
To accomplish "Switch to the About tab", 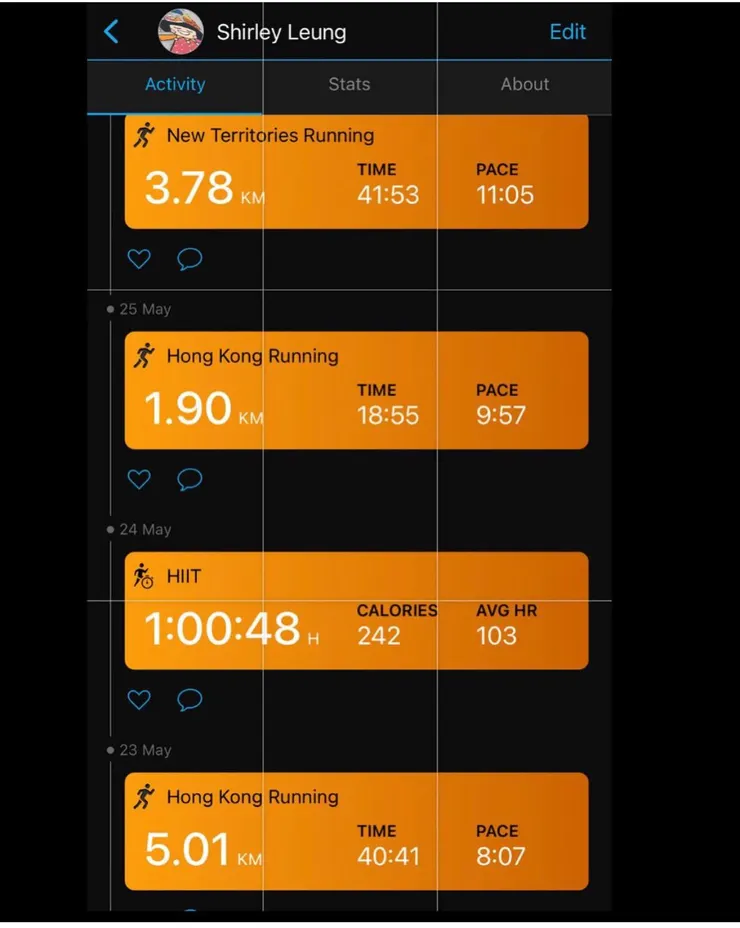I will click(524, 85).
